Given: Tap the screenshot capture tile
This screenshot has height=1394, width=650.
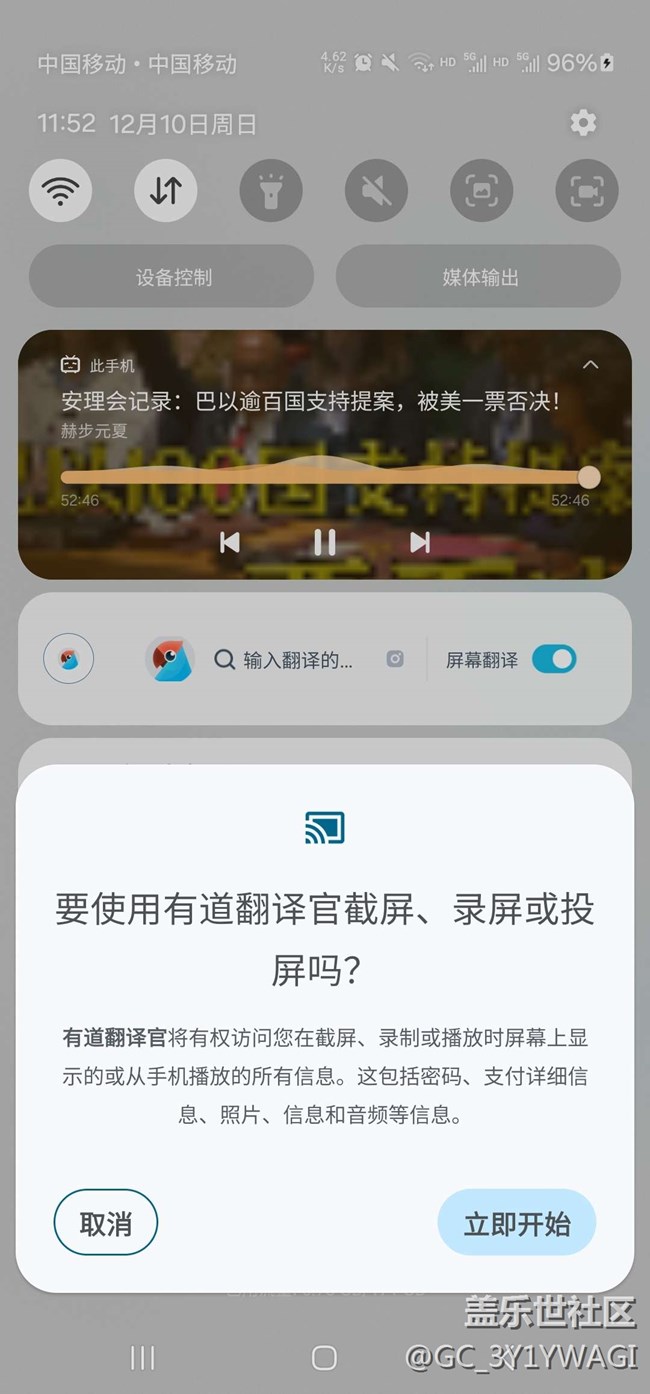Looking at the screenshot, I should point(481,190).
